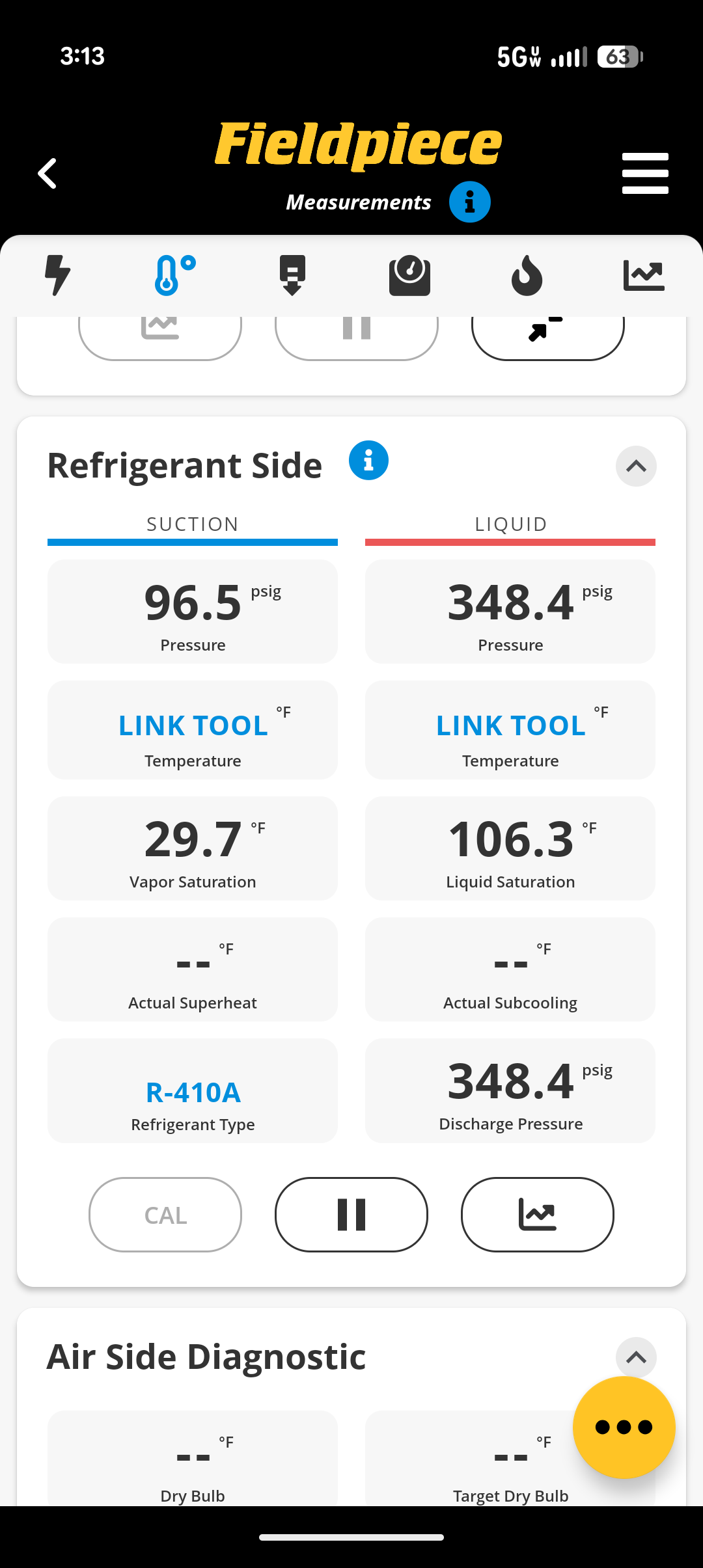Open the hamburger navigation menu
This screenshot has width=703, height=1568.
[645, 172]
